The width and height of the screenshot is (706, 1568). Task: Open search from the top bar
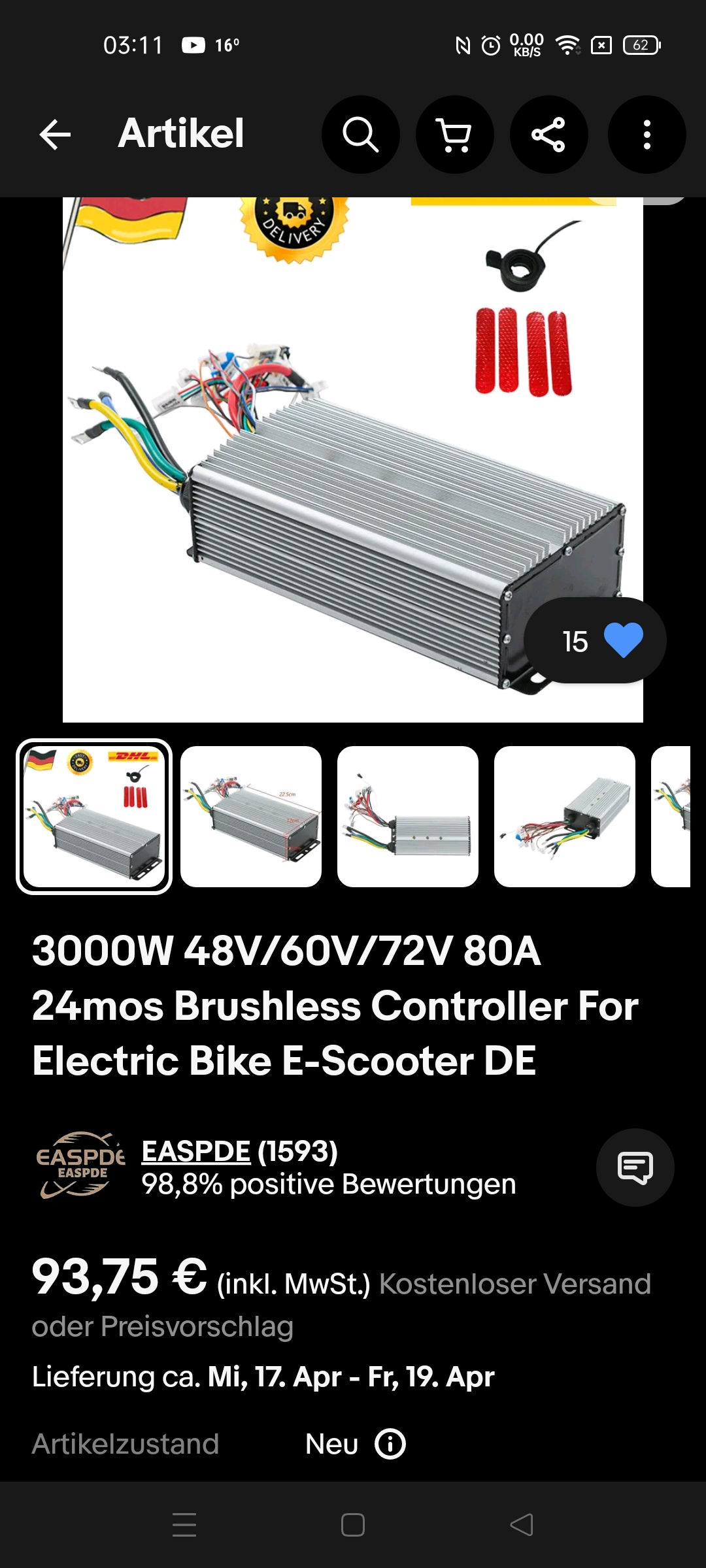pos(360,135)
